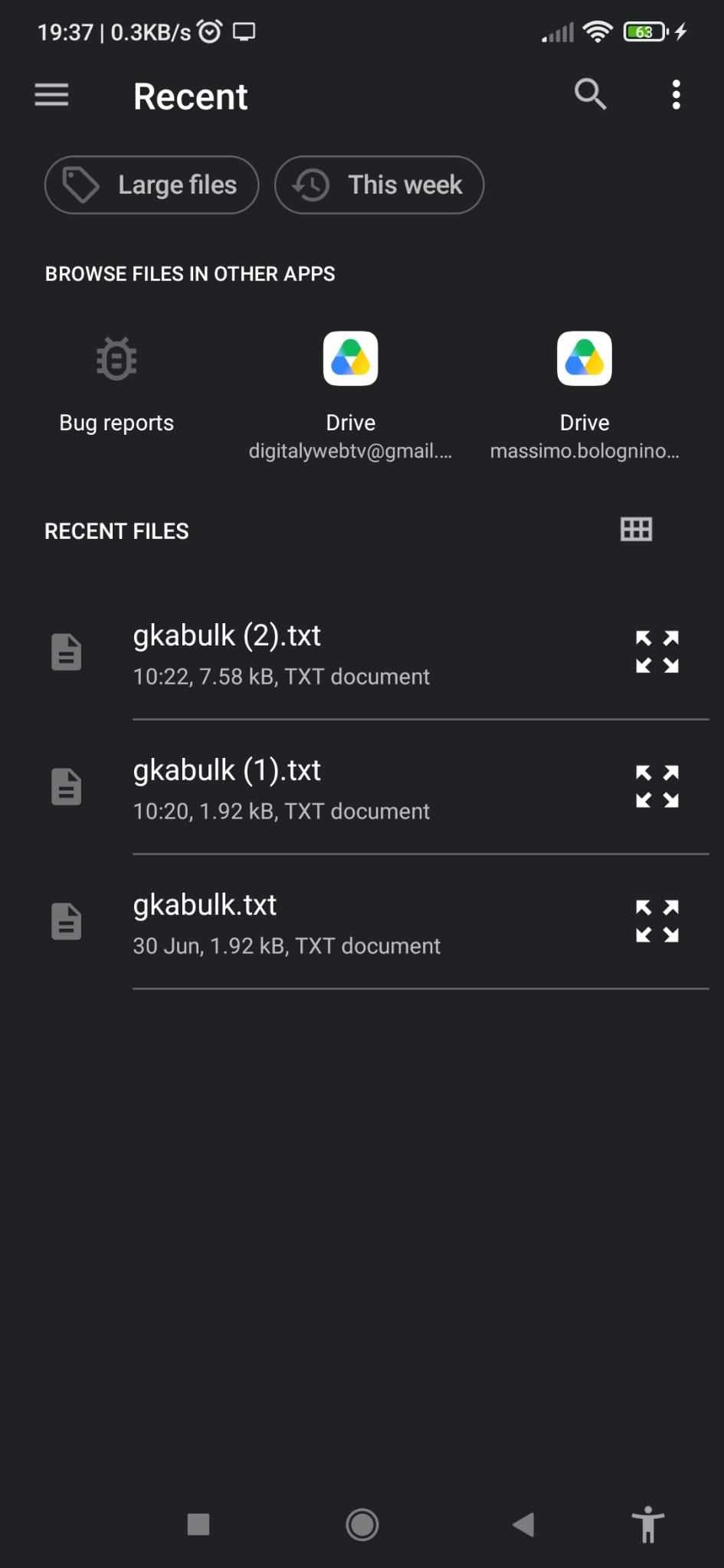This screenshot has height=1568, width=724.
Task: Preview gkabulk (1).txt with expand icon
Action: (657, 787)
